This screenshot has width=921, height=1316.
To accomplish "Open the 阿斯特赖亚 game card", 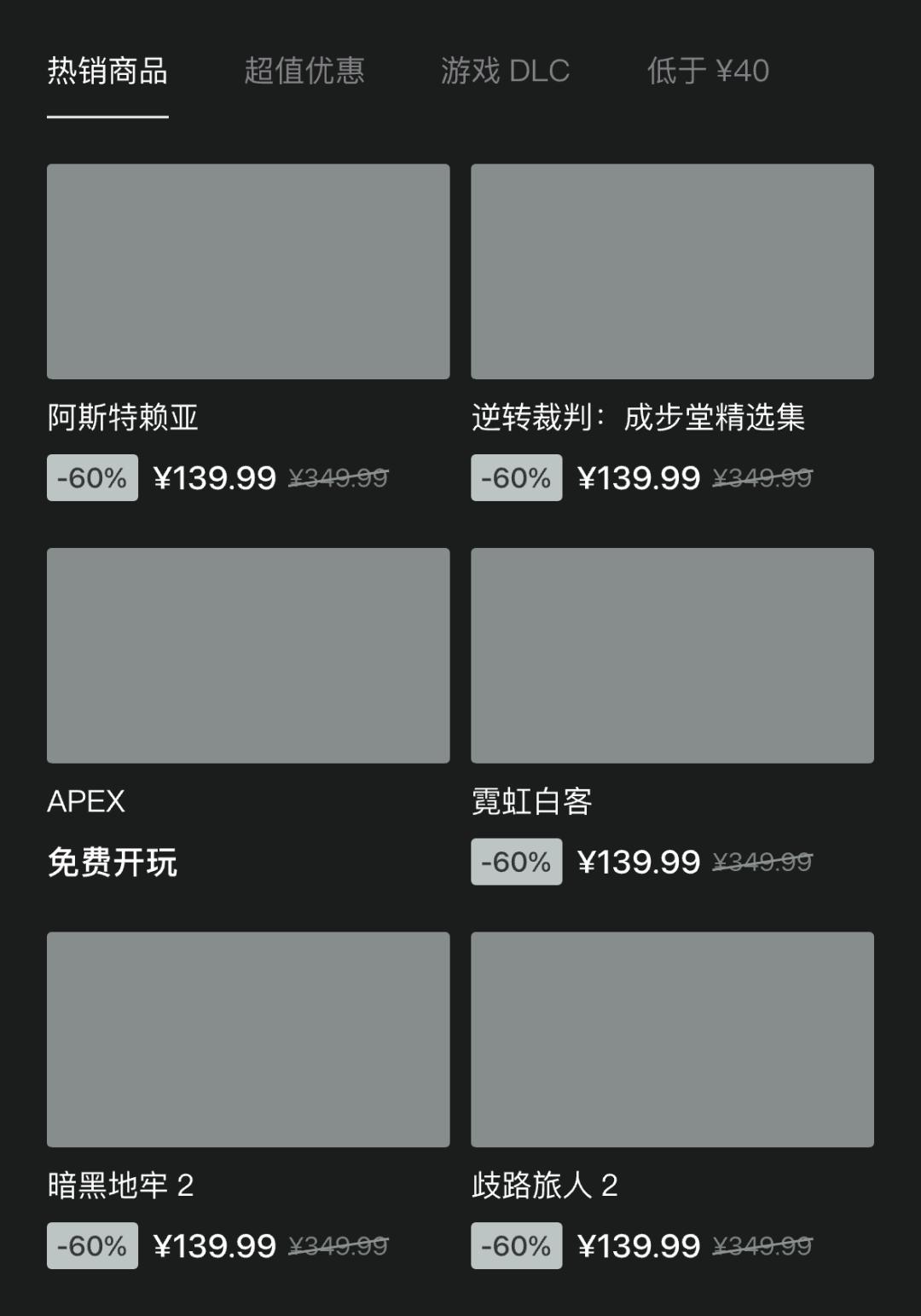I will tap(248, 272).
